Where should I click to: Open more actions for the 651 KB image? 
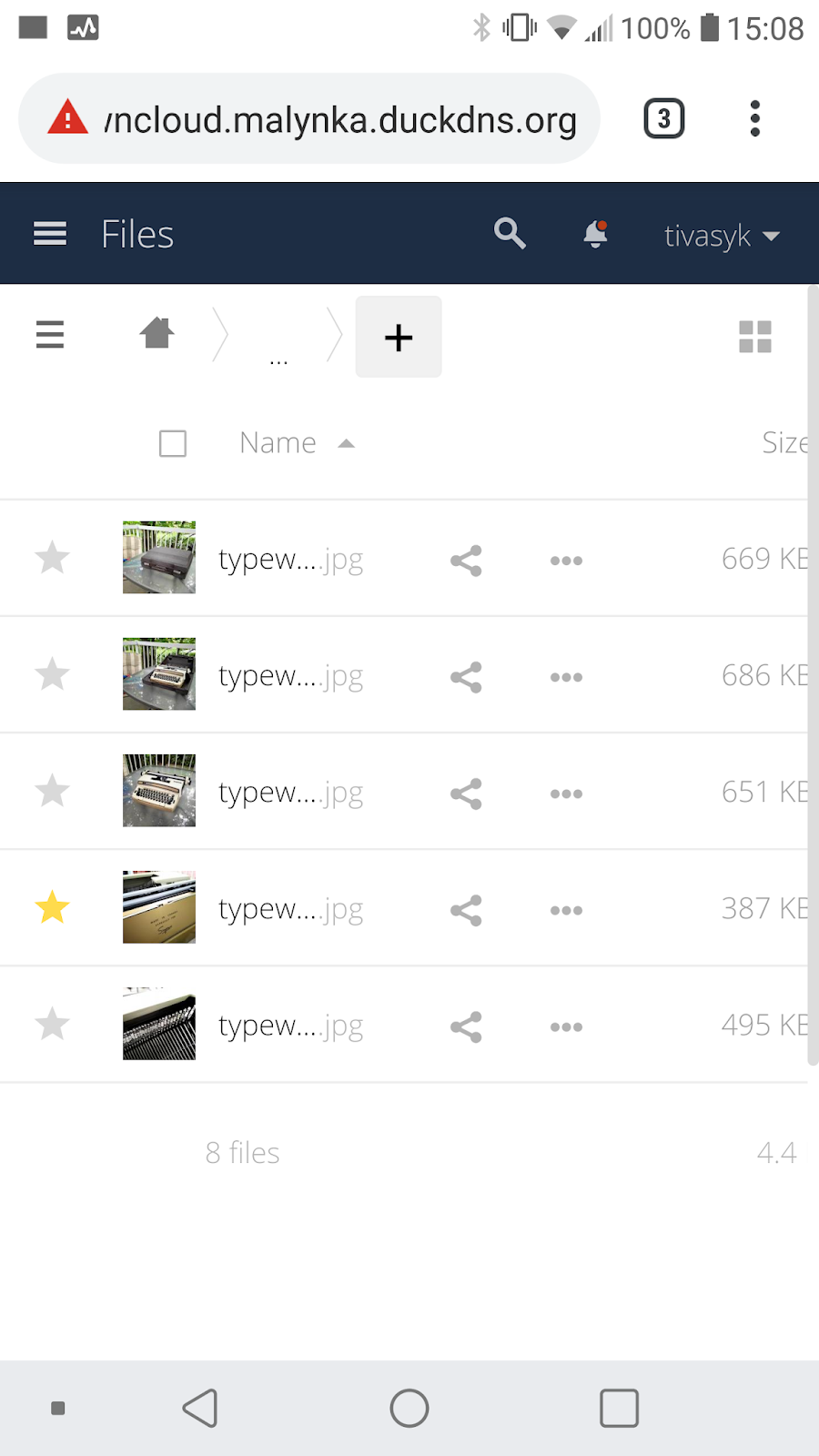tap(566, 794)
